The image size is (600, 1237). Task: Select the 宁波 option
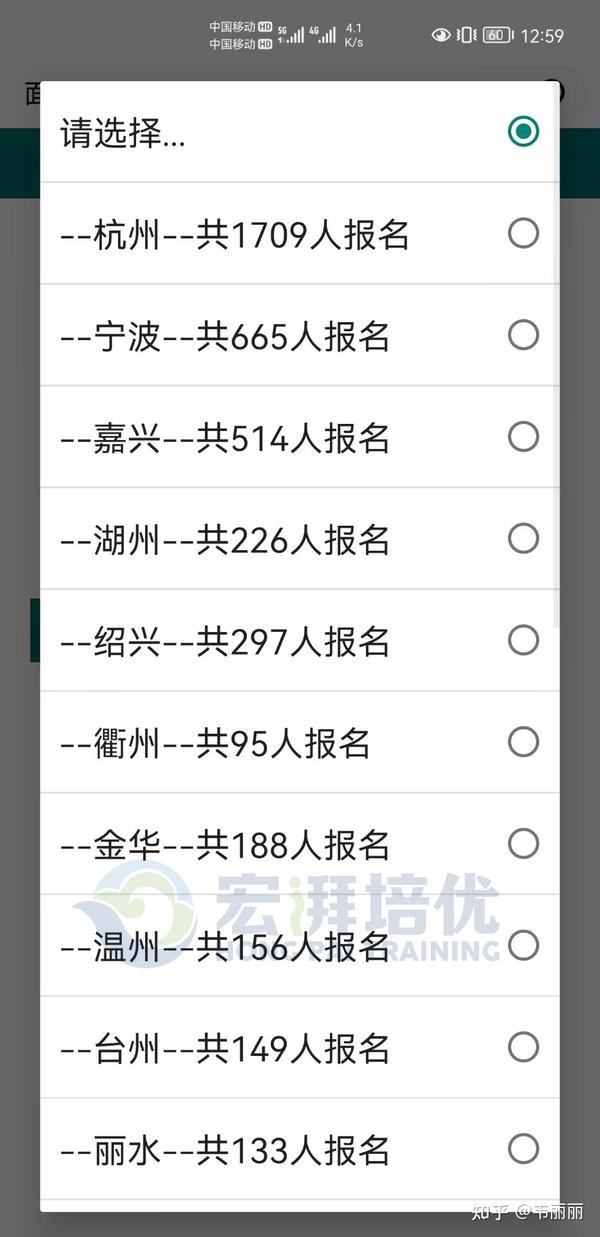(x=300, y=335)
